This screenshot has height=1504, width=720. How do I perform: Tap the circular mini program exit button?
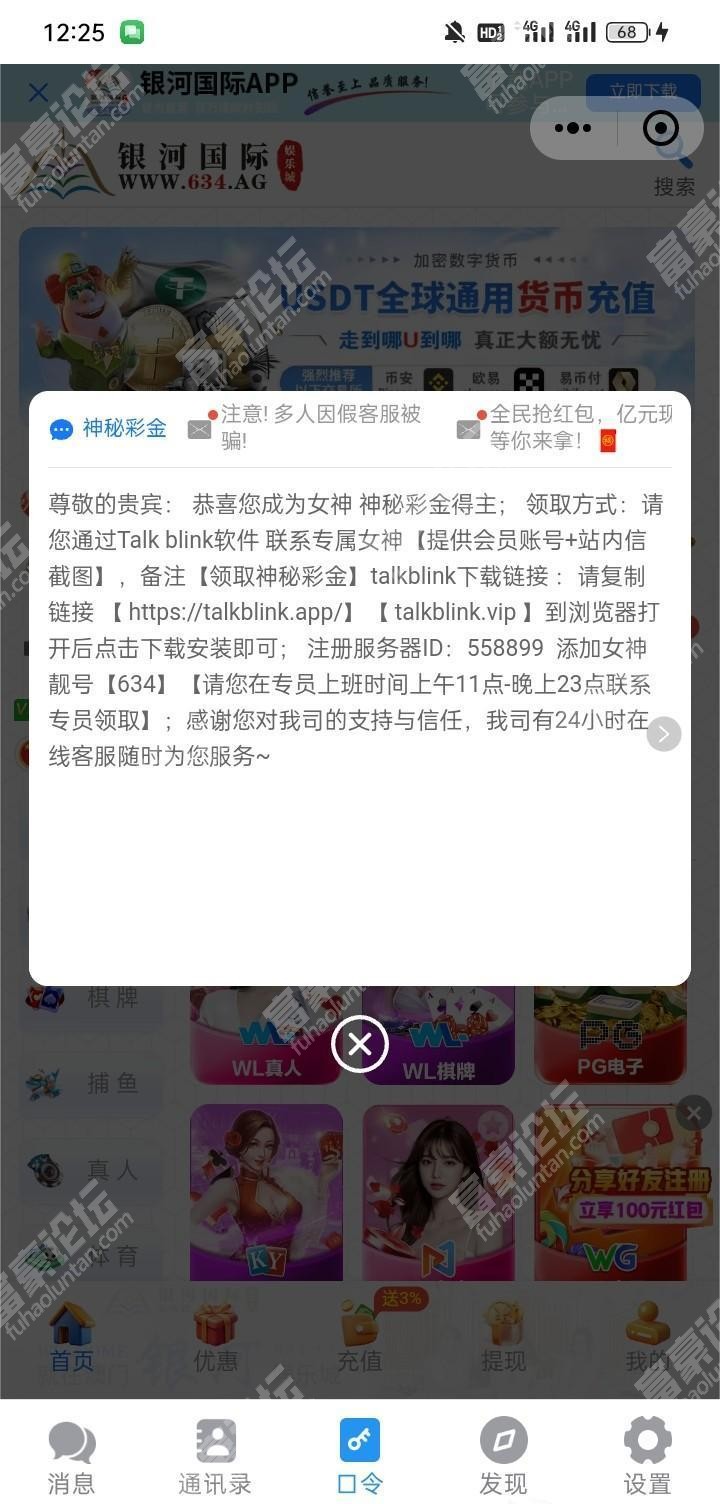[660, 128]
